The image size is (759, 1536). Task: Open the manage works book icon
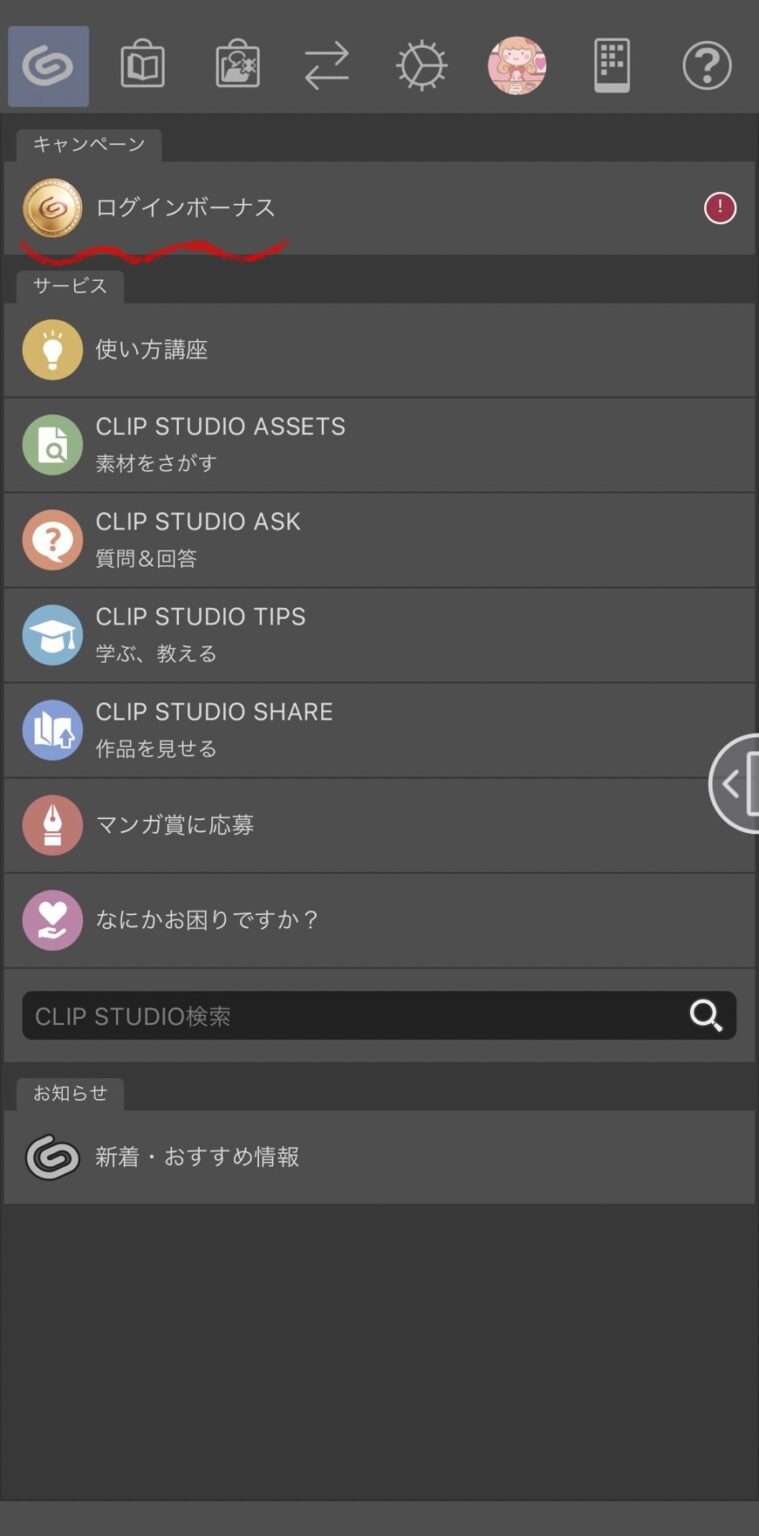click(143, 65)
